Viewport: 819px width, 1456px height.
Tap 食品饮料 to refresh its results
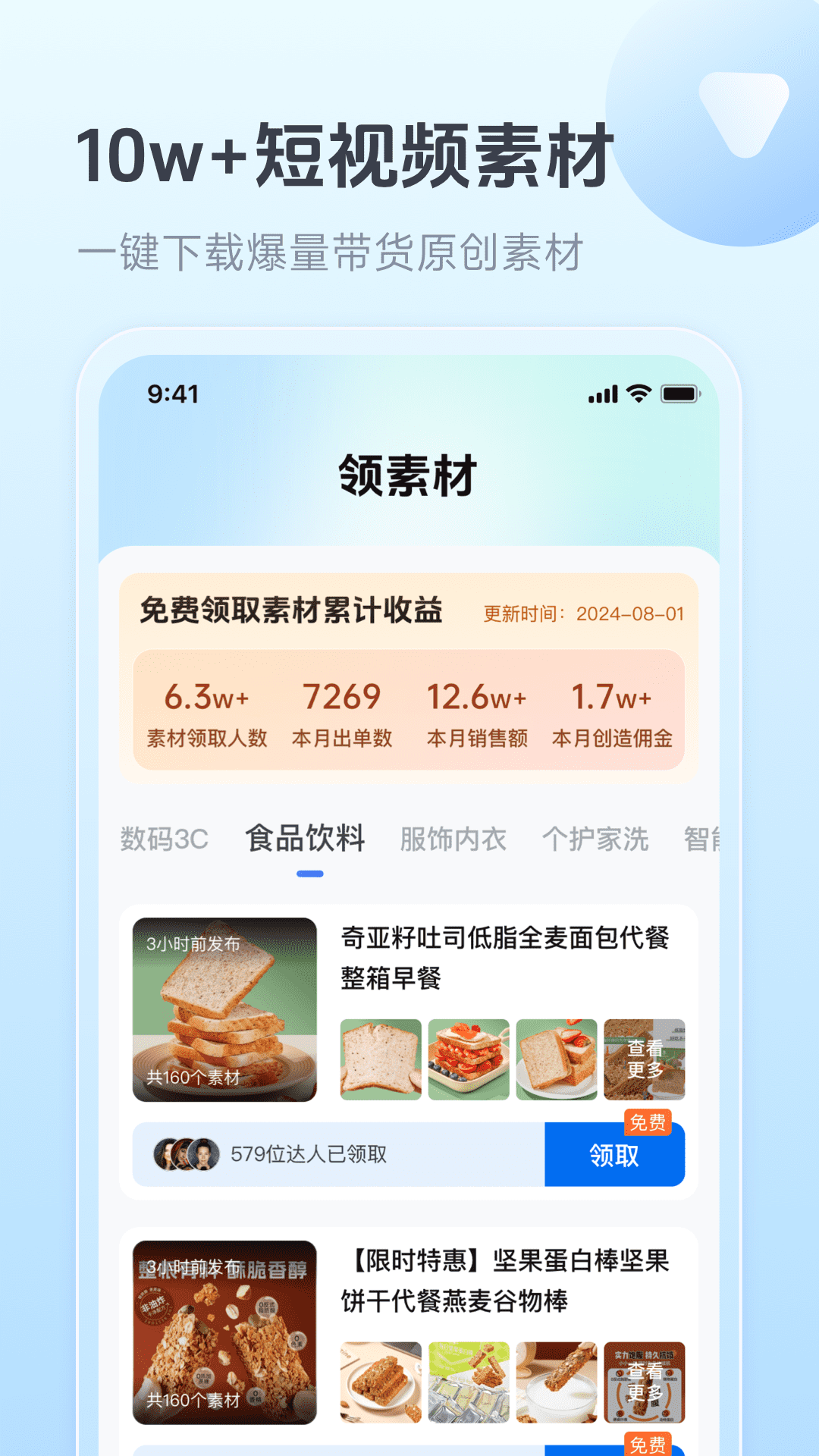pyautogui.click(x=306, y=839)
